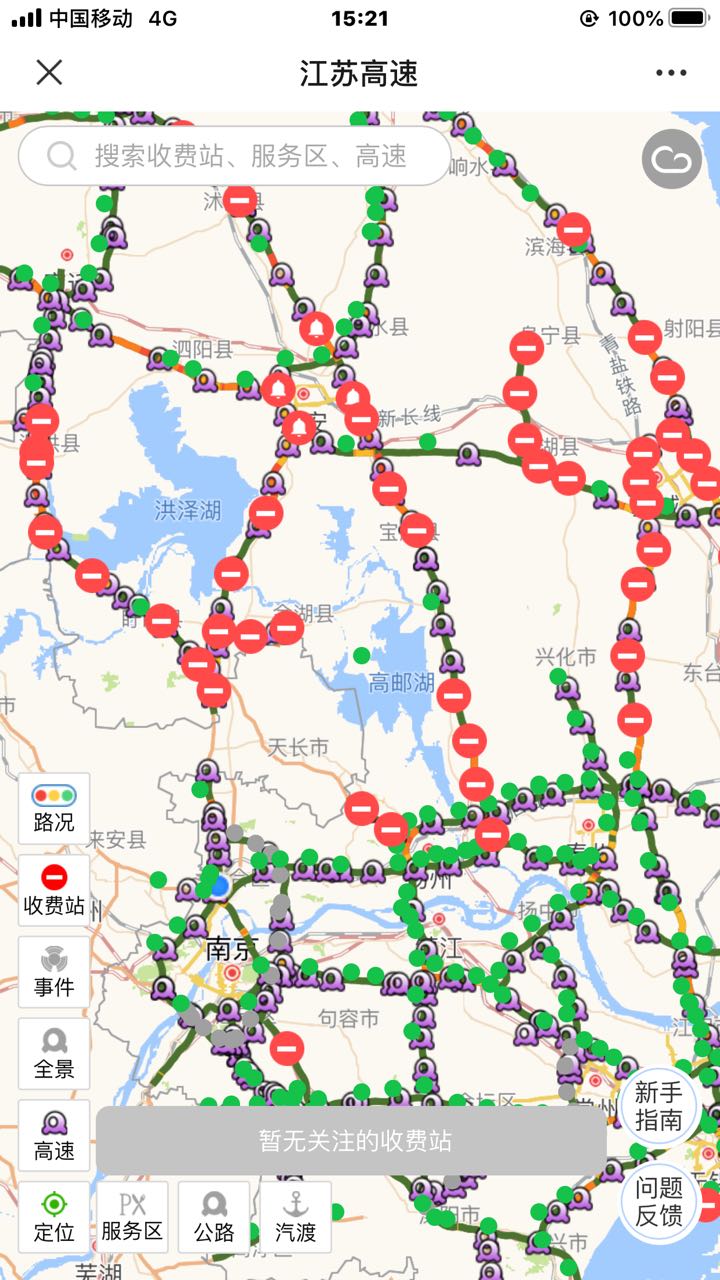Show 事件 incidents on the map
This screenshot has width=720, height=1280.
(x=54, y=972)
